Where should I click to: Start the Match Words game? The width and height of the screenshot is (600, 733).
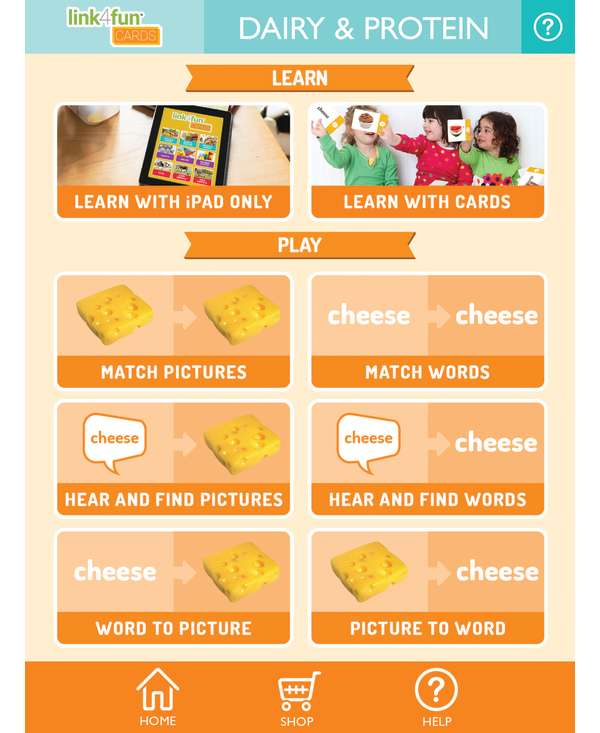pyautogui.click(x=428, y=330)
